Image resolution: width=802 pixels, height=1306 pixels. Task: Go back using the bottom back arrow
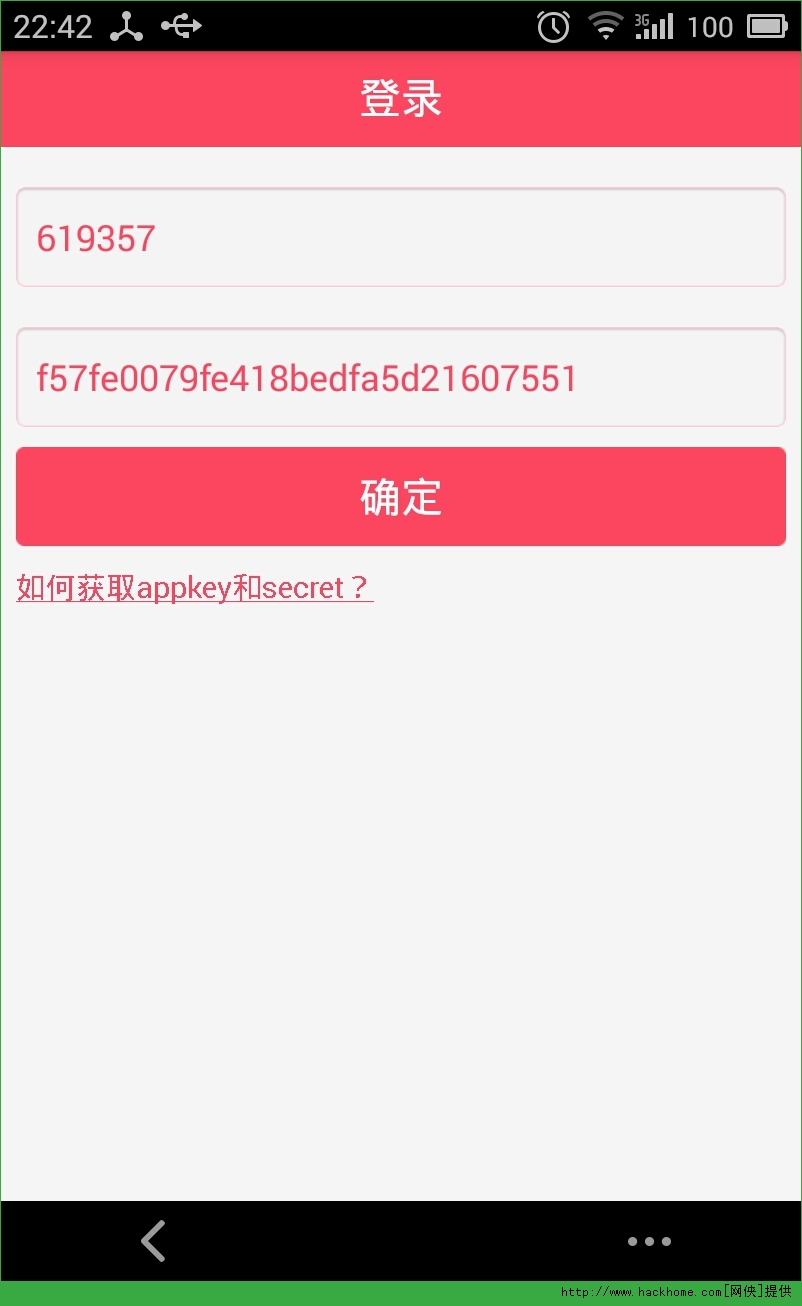click(153, 1241)
